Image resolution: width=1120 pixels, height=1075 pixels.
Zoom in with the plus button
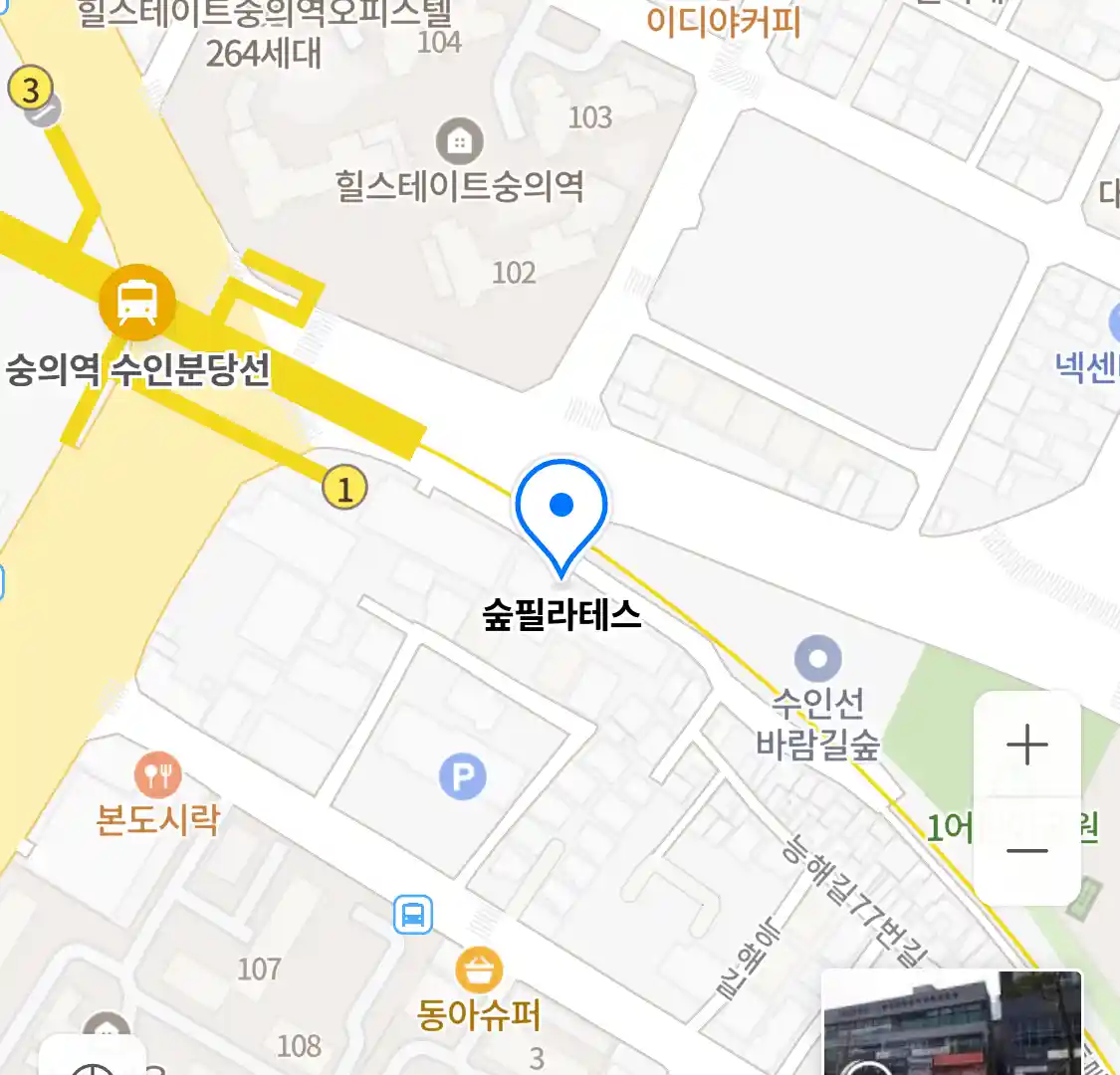pos(1026,746)
